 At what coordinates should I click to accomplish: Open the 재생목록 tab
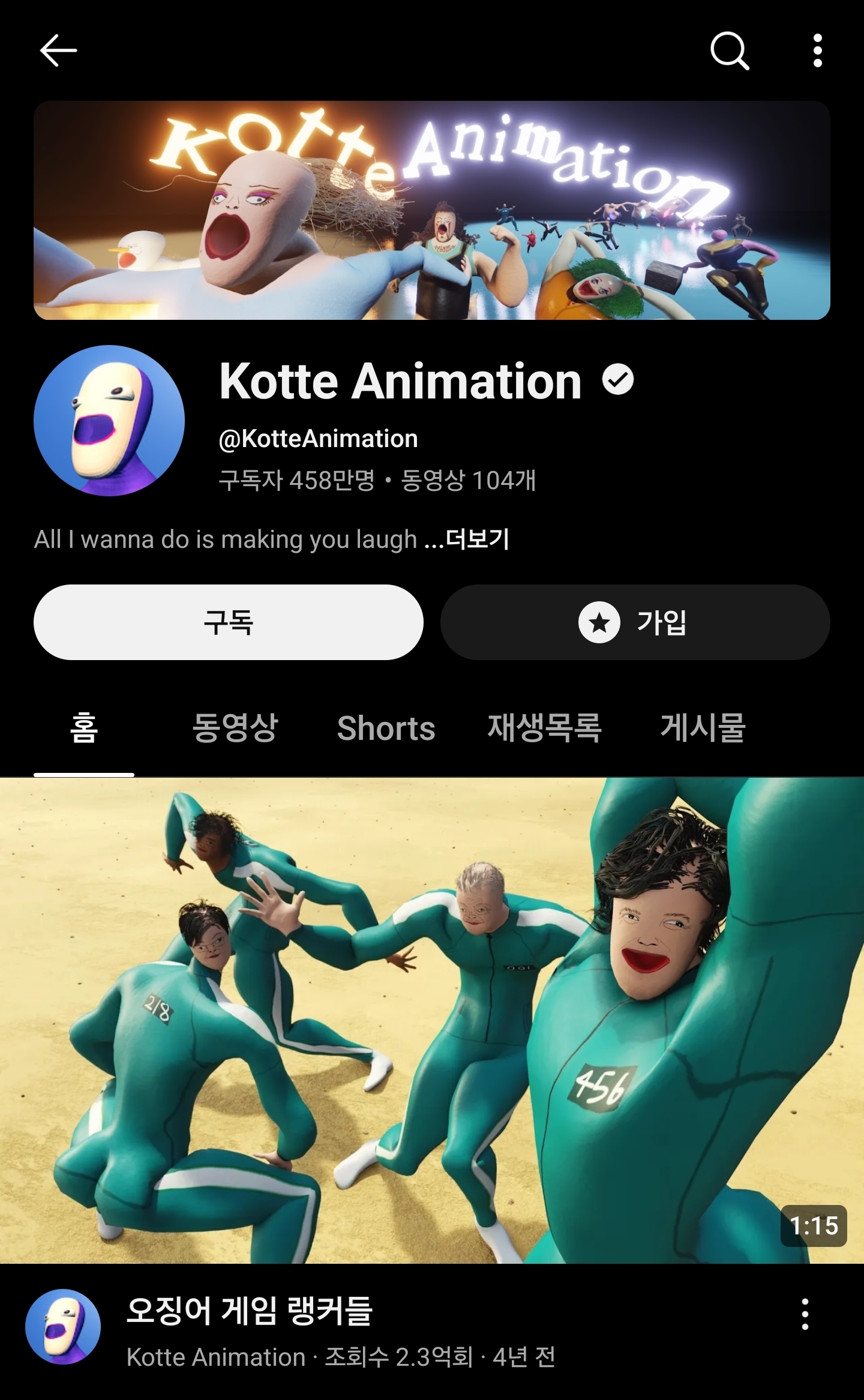click(x=544, y=728)
